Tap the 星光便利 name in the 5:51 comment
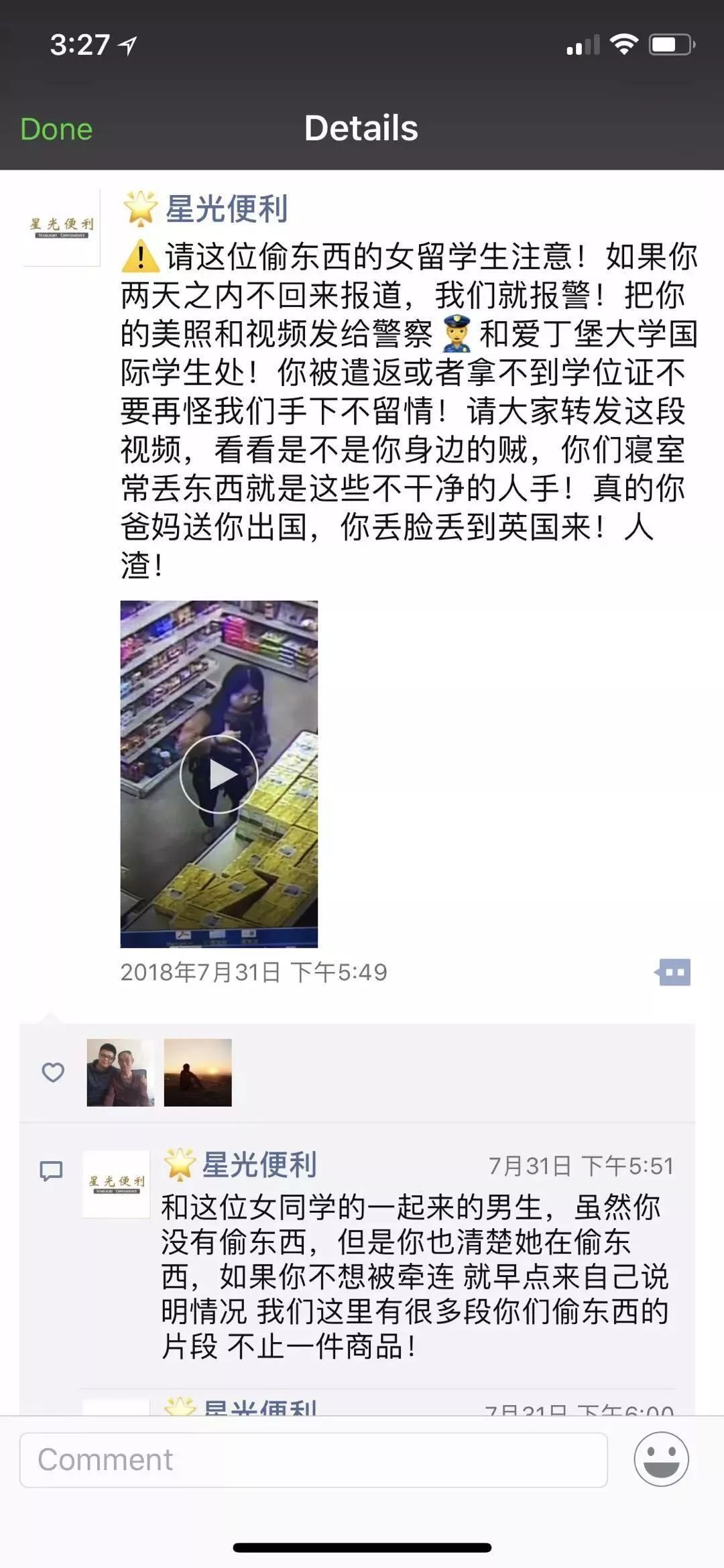 259,1164
